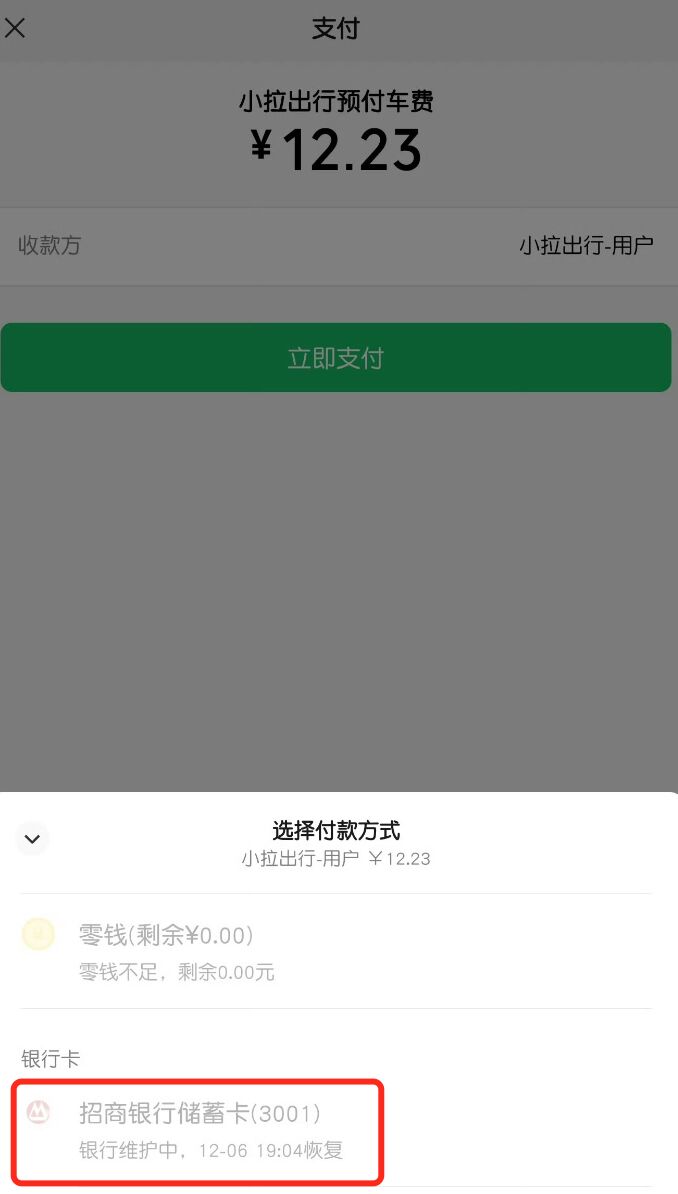Tap the 立即支付 button

[x=335, y=358]
